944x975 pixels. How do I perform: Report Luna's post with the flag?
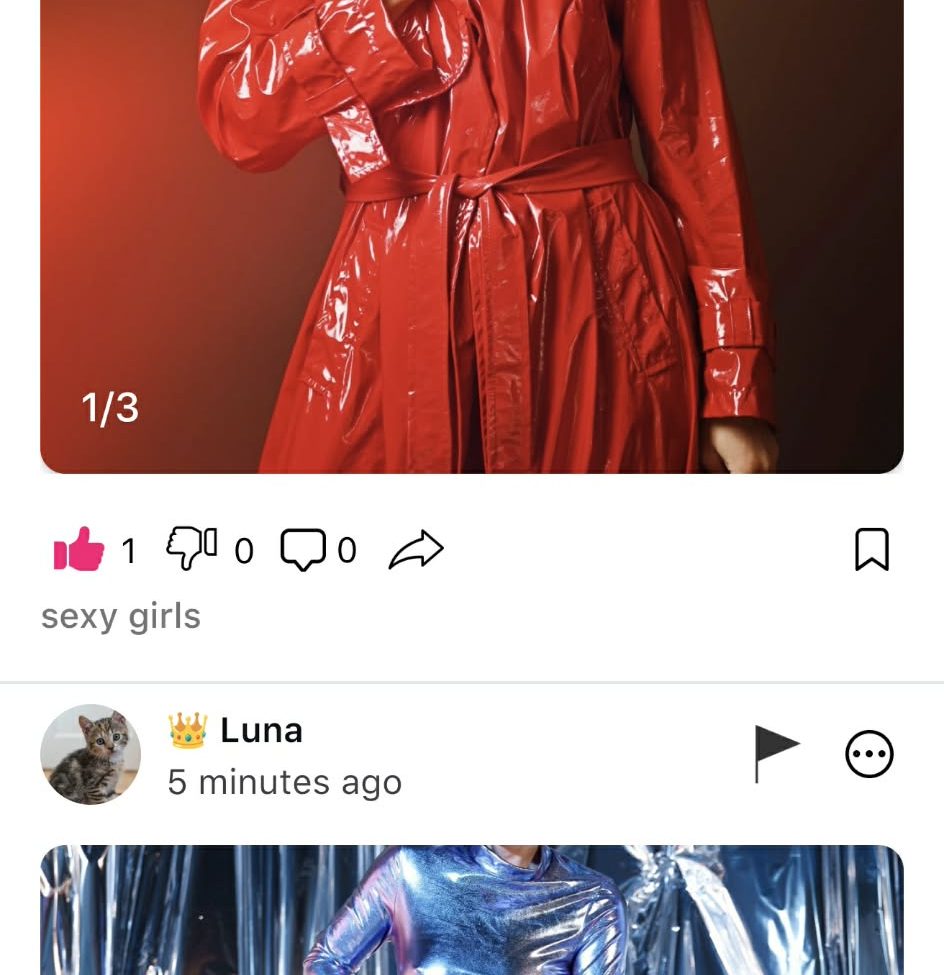point(776,753)
